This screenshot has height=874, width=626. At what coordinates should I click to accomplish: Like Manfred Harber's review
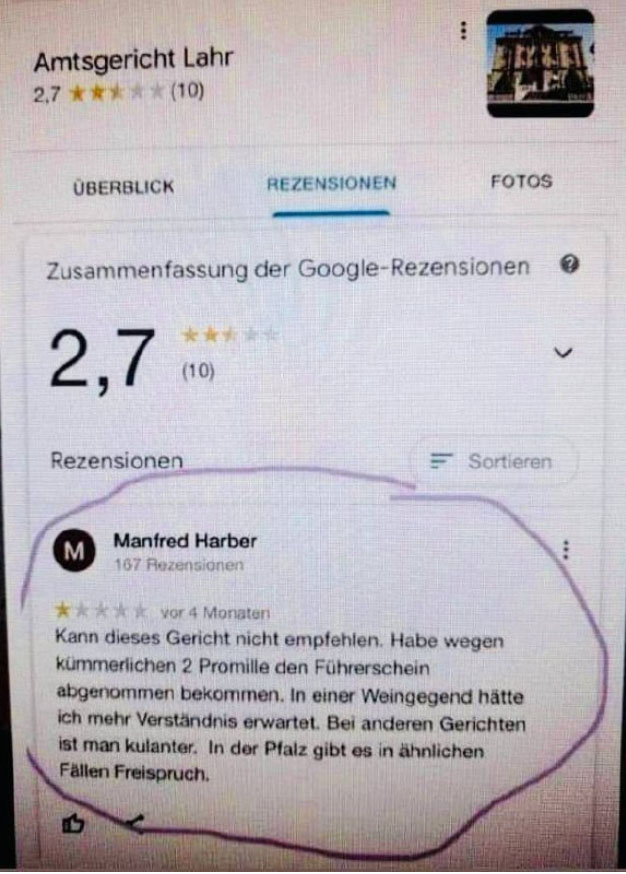(x=73, y=824)
